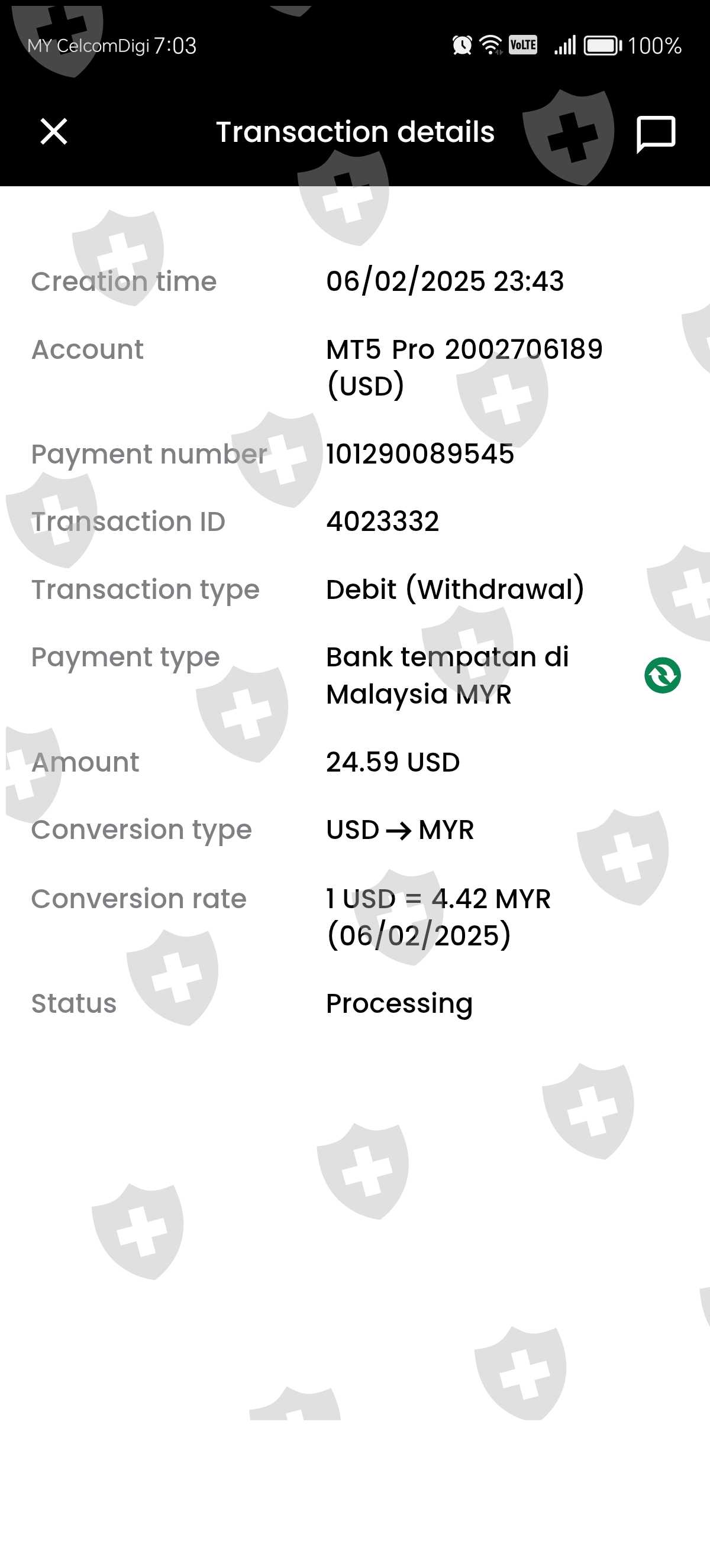Tap the green refresh icon beside Payment type
This screenshot has height=1568, width=710.
663,675
